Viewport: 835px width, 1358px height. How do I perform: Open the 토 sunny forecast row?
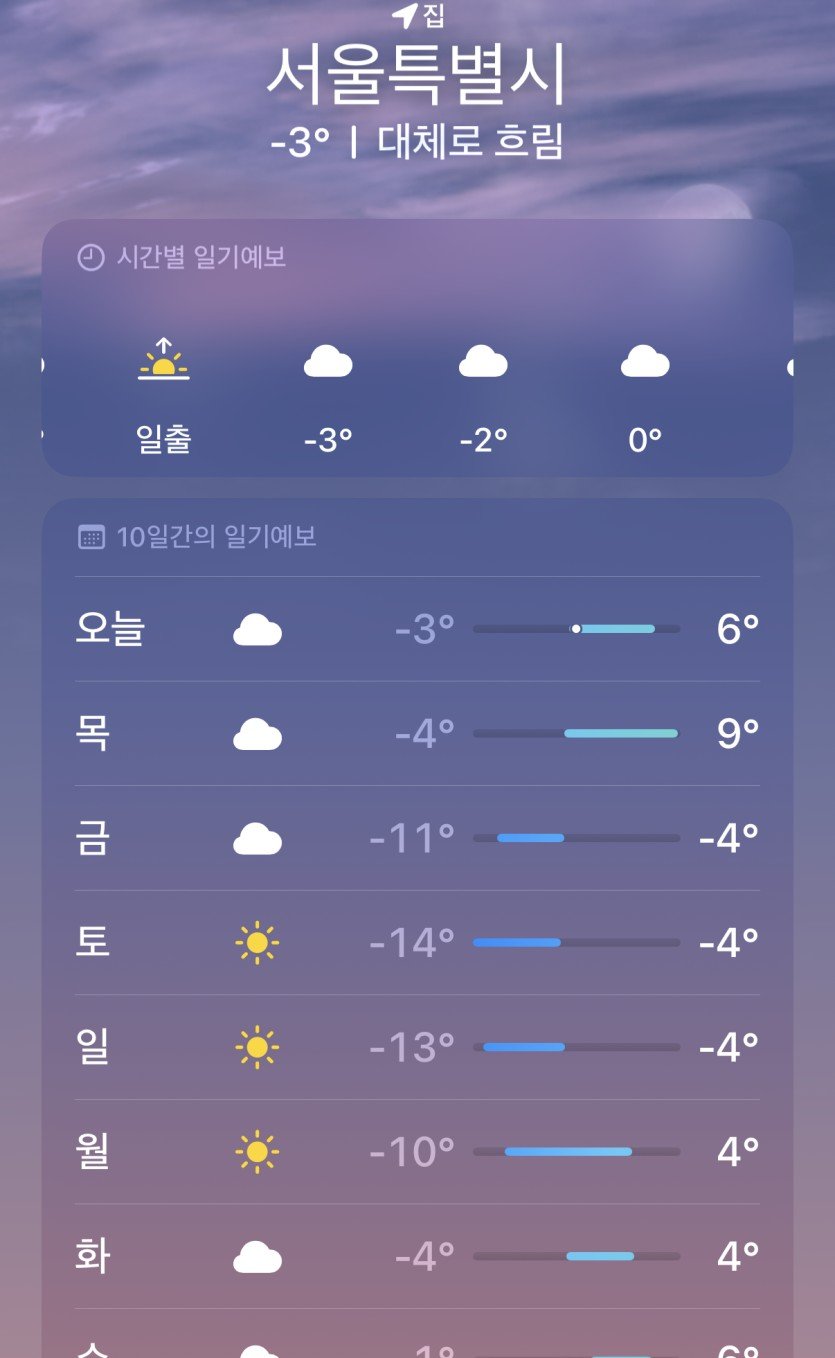[x=416, y=942]
